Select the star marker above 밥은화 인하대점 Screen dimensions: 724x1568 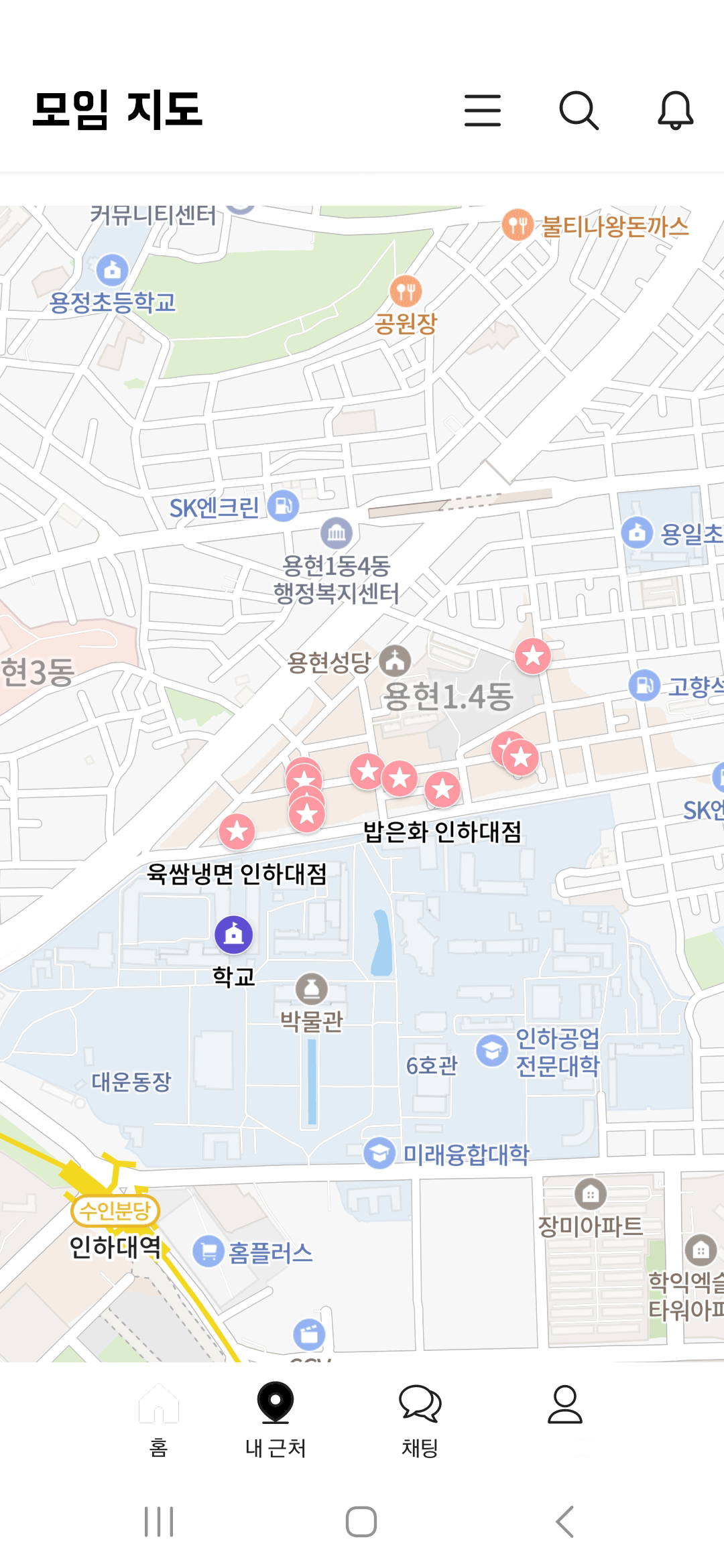(442, 789)
